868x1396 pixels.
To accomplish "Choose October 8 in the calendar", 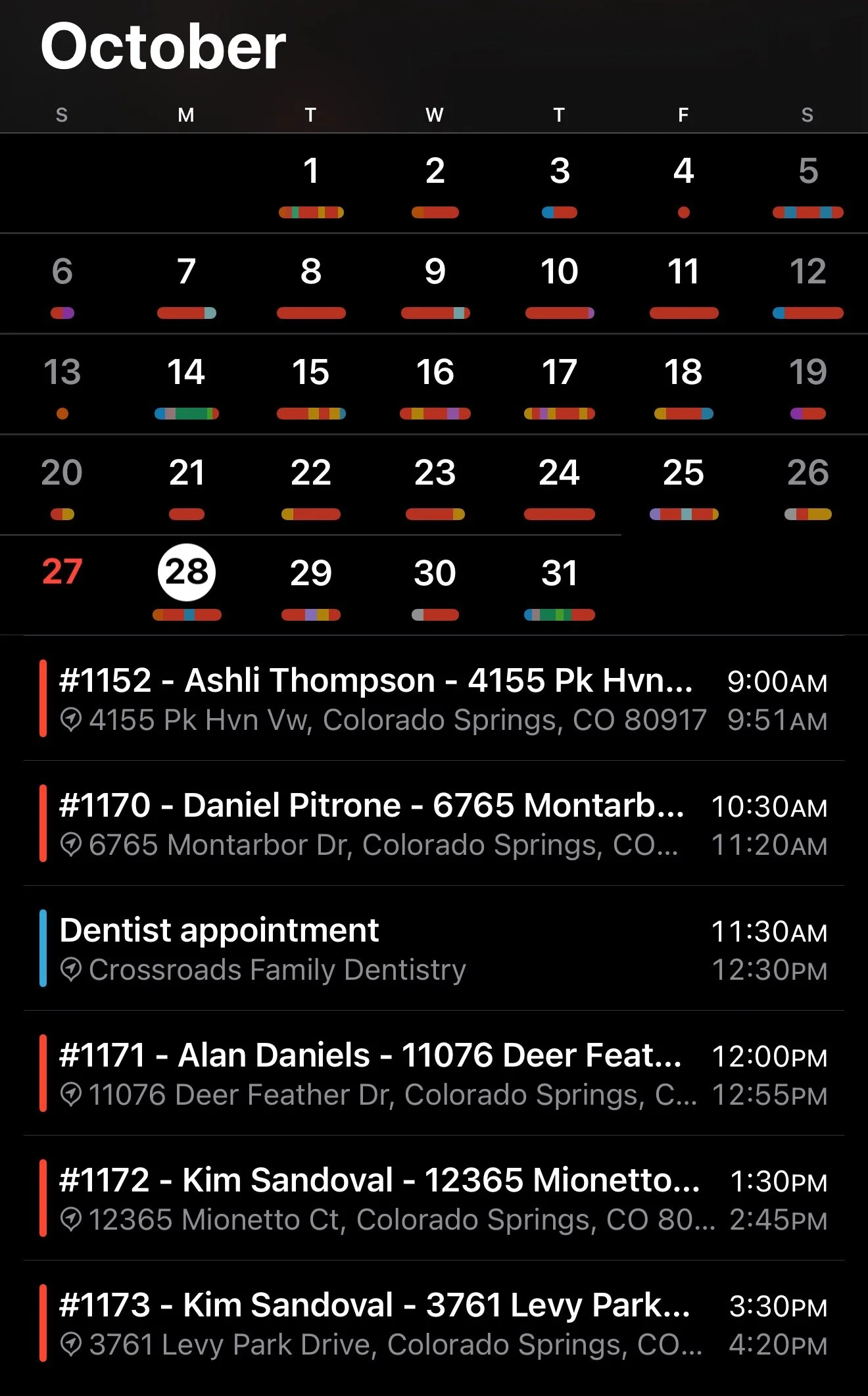I will (310, 272).
